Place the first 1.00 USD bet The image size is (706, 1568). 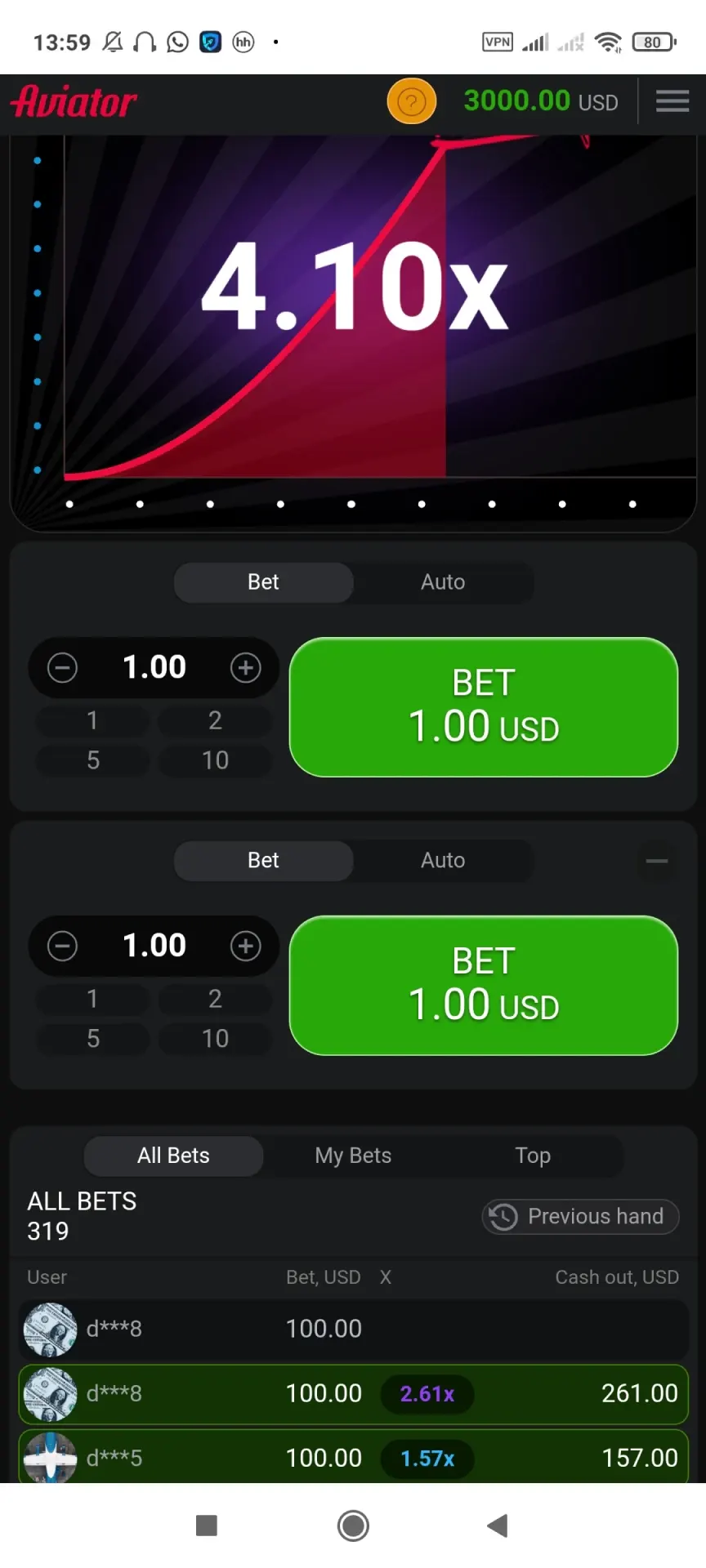(483, 706)
